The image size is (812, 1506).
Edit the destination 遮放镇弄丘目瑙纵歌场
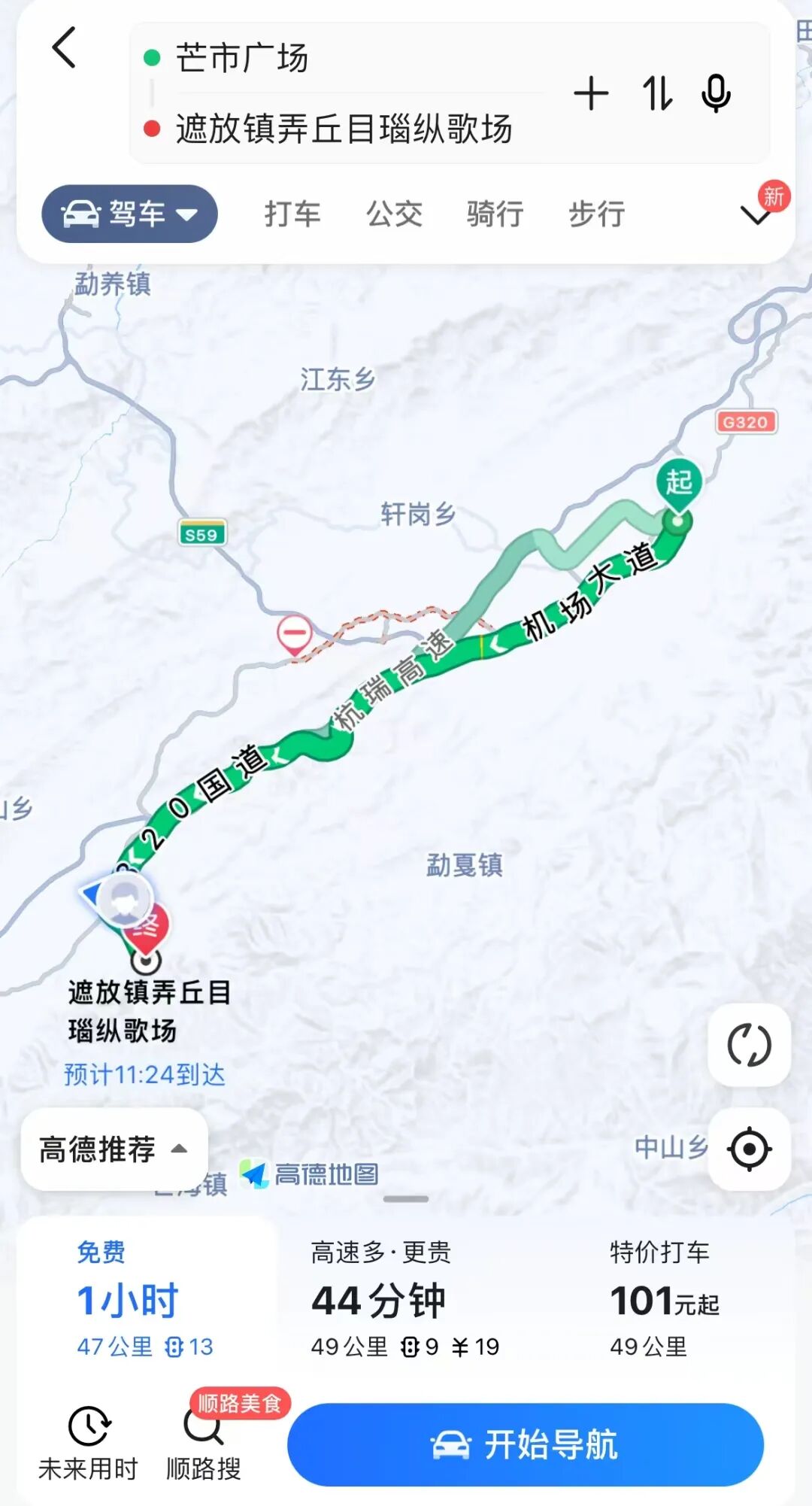click(x=343, y=129)
